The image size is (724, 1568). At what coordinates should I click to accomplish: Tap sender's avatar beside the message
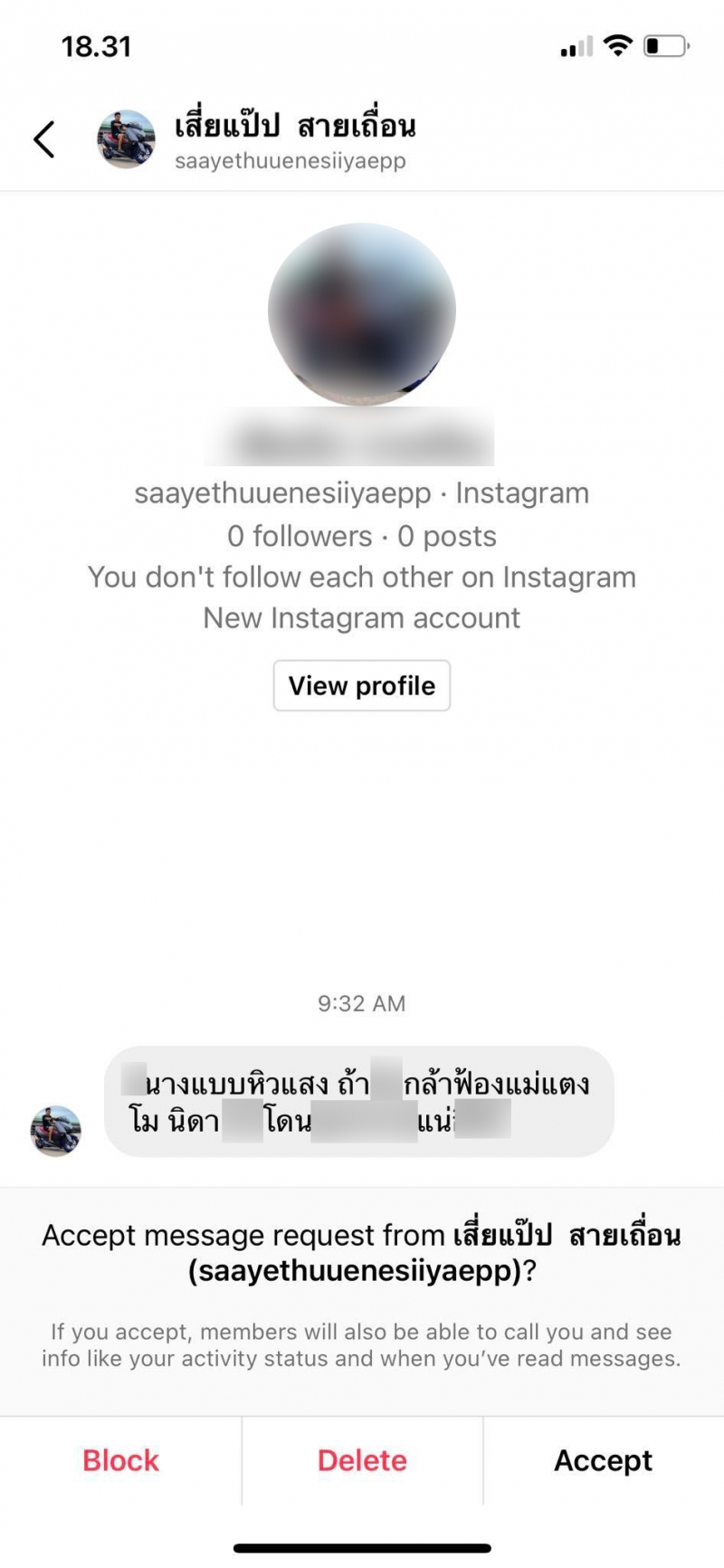[x=56, y=1130]
